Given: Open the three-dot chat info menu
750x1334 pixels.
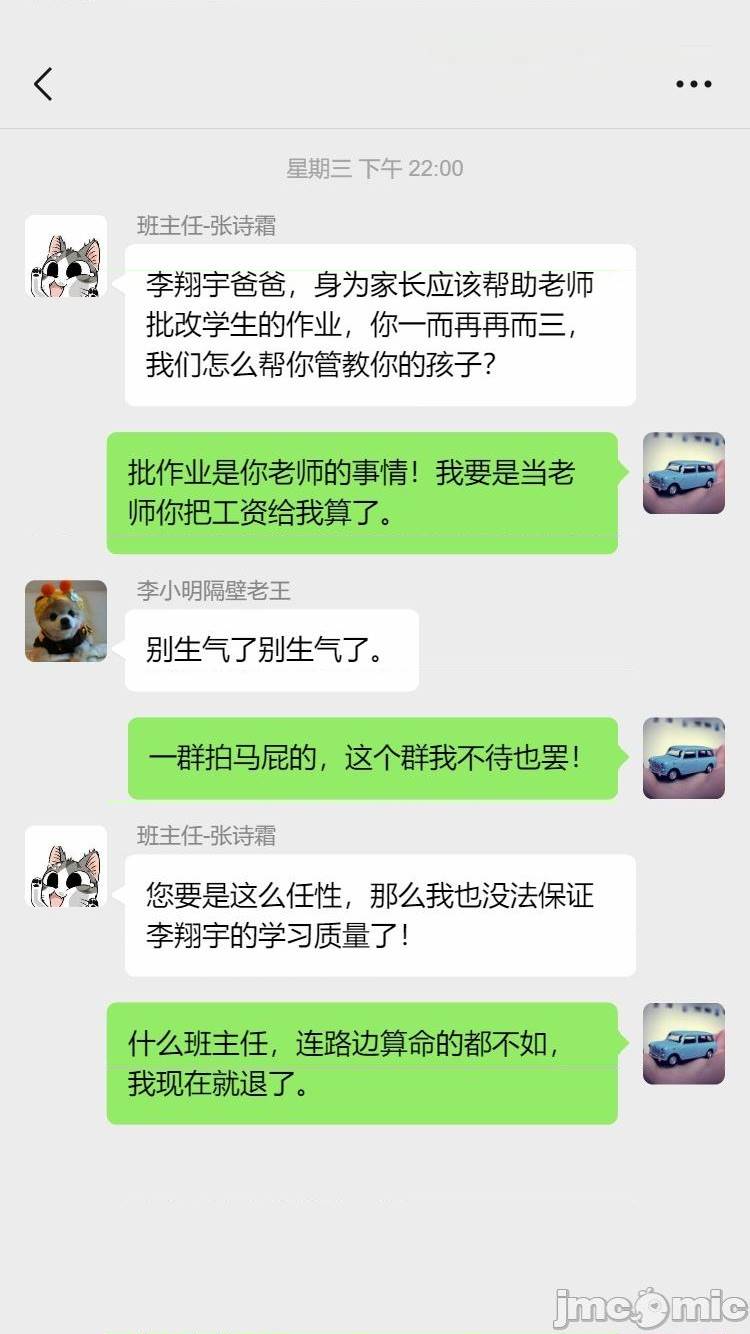Looking at the screenshot, I should tap(693, 85).
